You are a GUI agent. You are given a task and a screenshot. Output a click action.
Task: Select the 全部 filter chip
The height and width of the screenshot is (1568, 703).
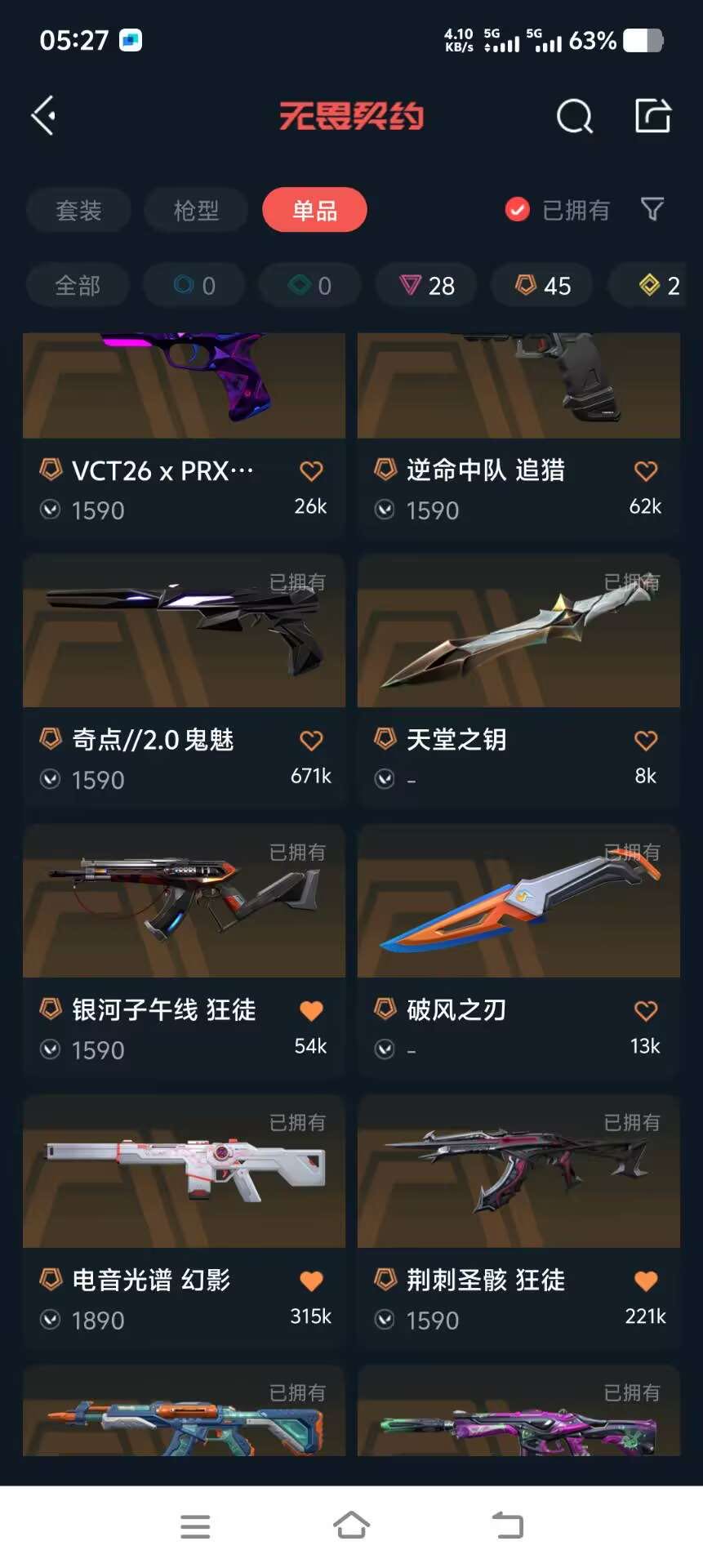point(78,285)
